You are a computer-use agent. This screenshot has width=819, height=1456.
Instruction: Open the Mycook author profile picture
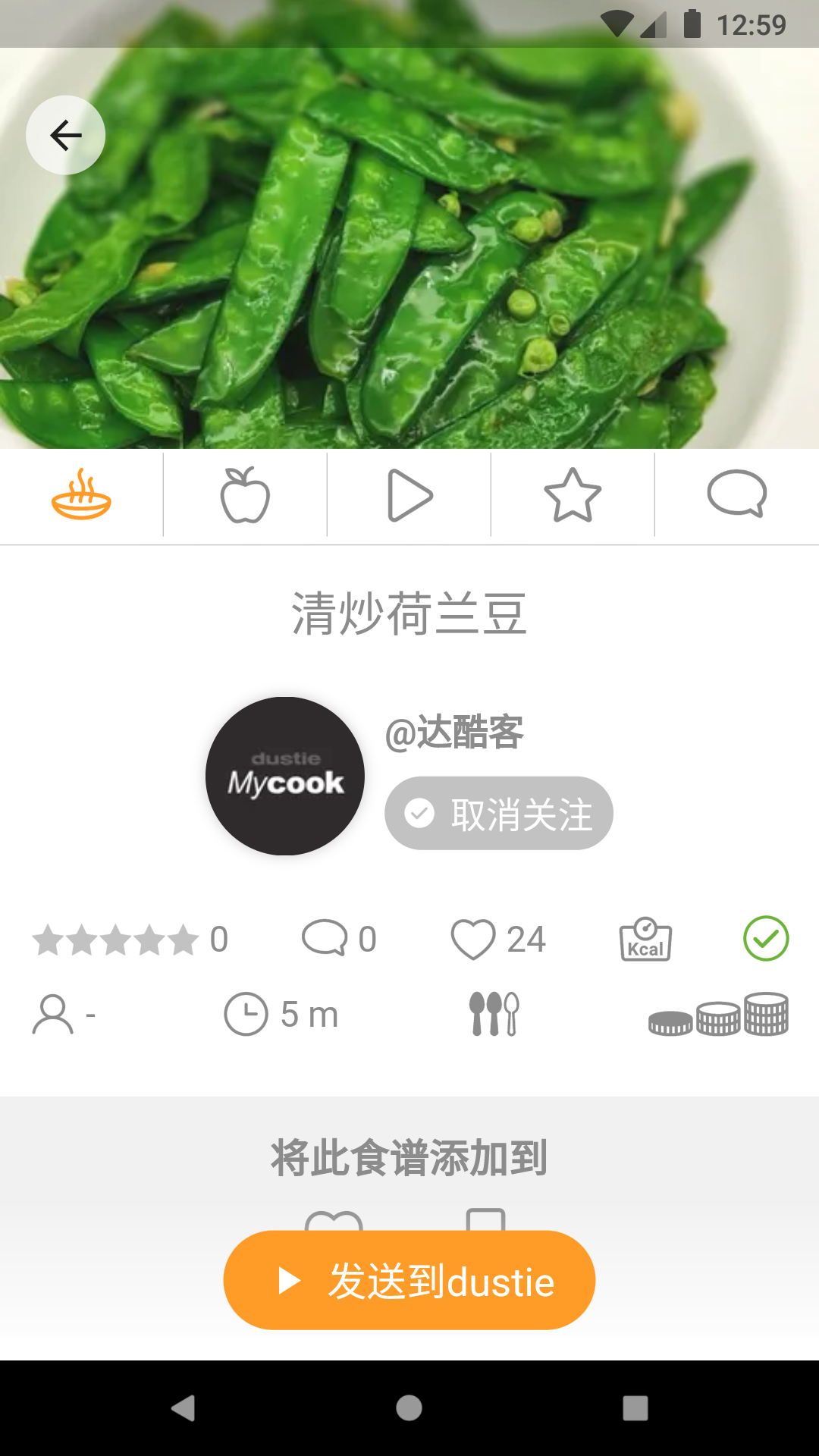click(285, 776)
